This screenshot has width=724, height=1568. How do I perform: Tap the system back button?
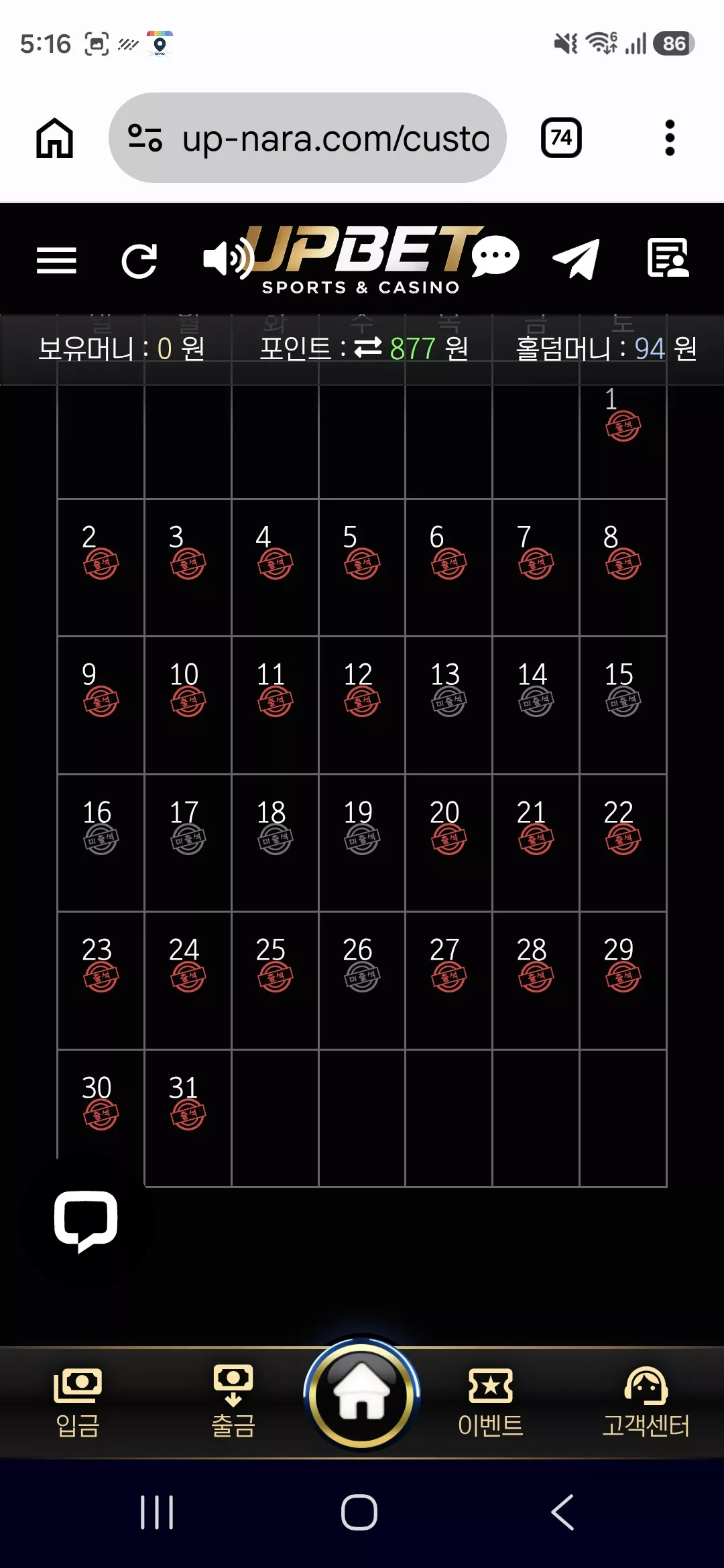[562, 1512]
